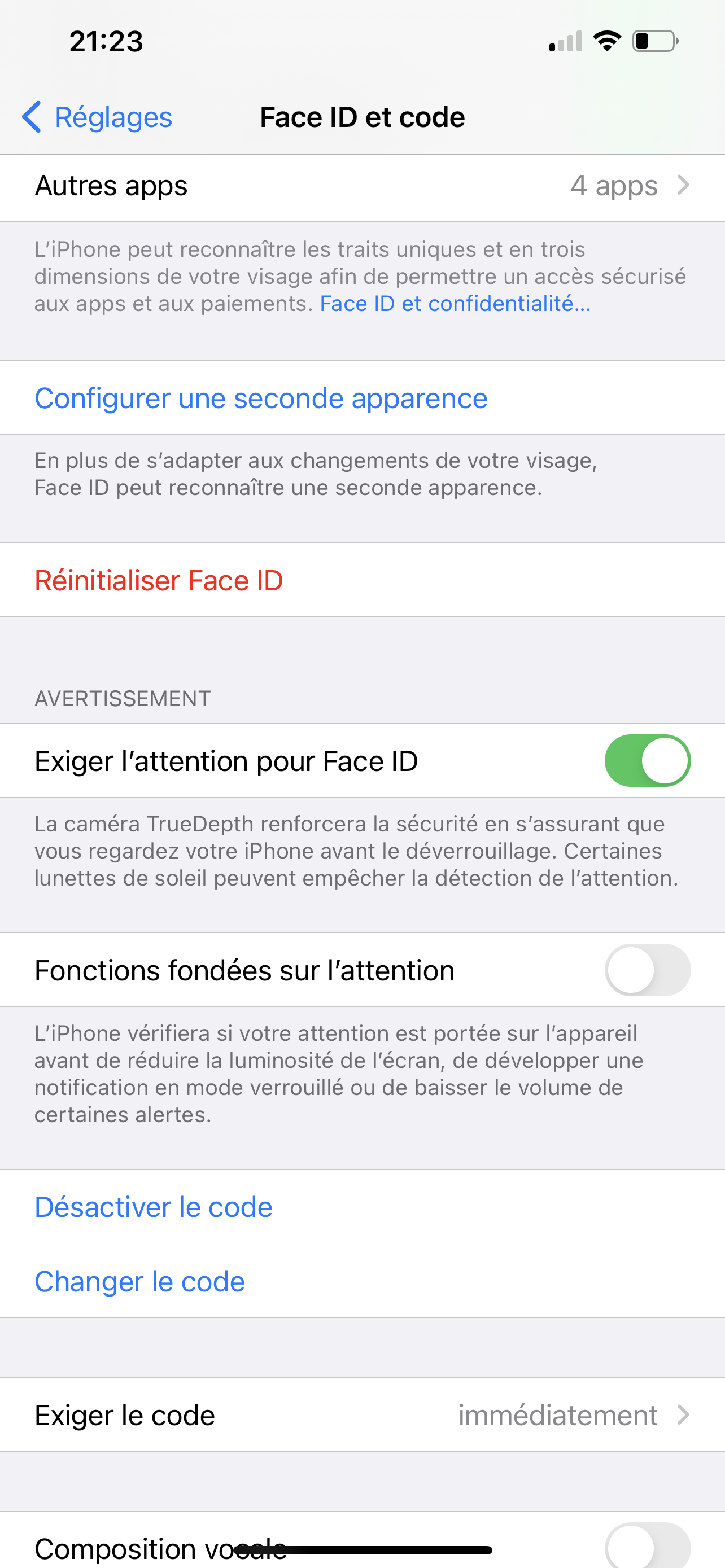Go back to Réglages
The image size is (725, 1568).
(x=97, y=117)
